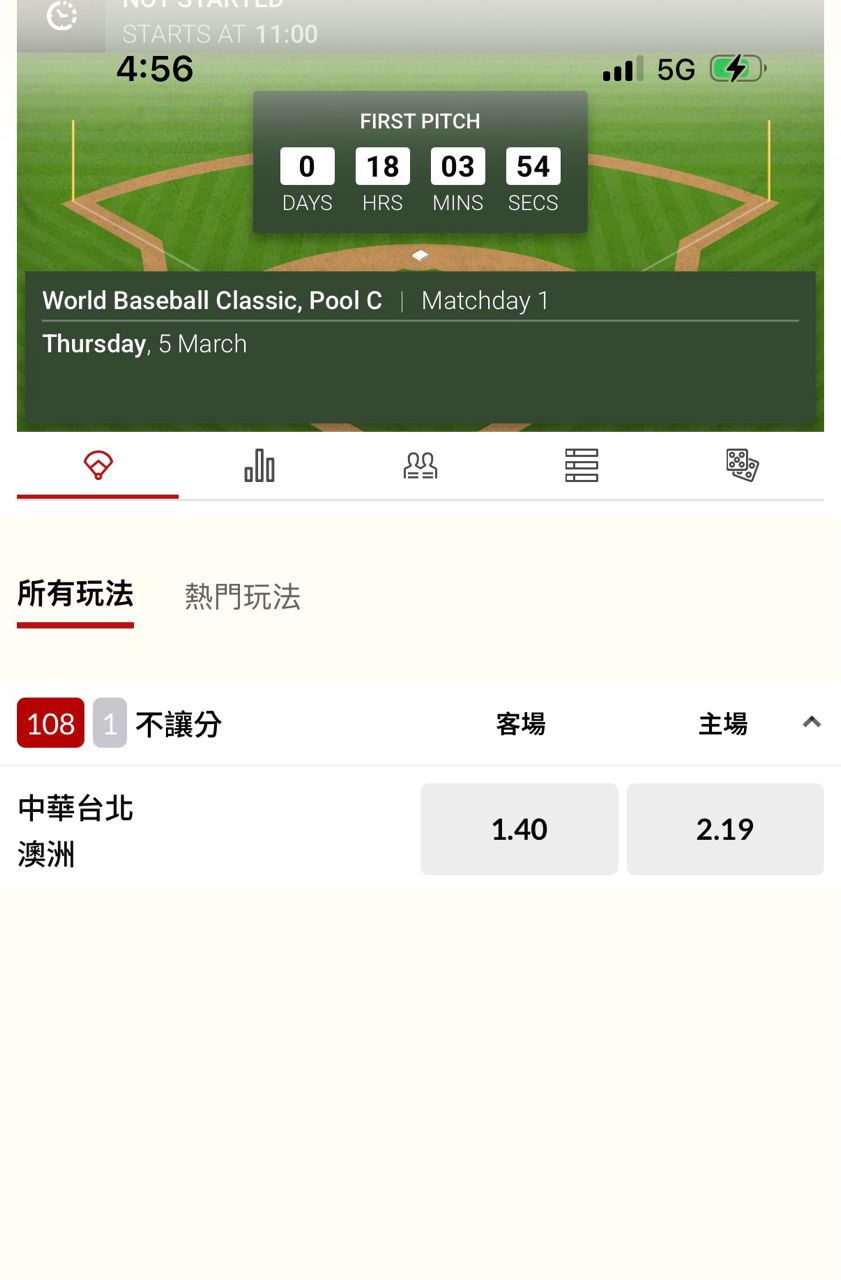The height and width of the screenshot is (1280, 841).
Task: Pick the home odds 2.19
Action: coord(725,829)
